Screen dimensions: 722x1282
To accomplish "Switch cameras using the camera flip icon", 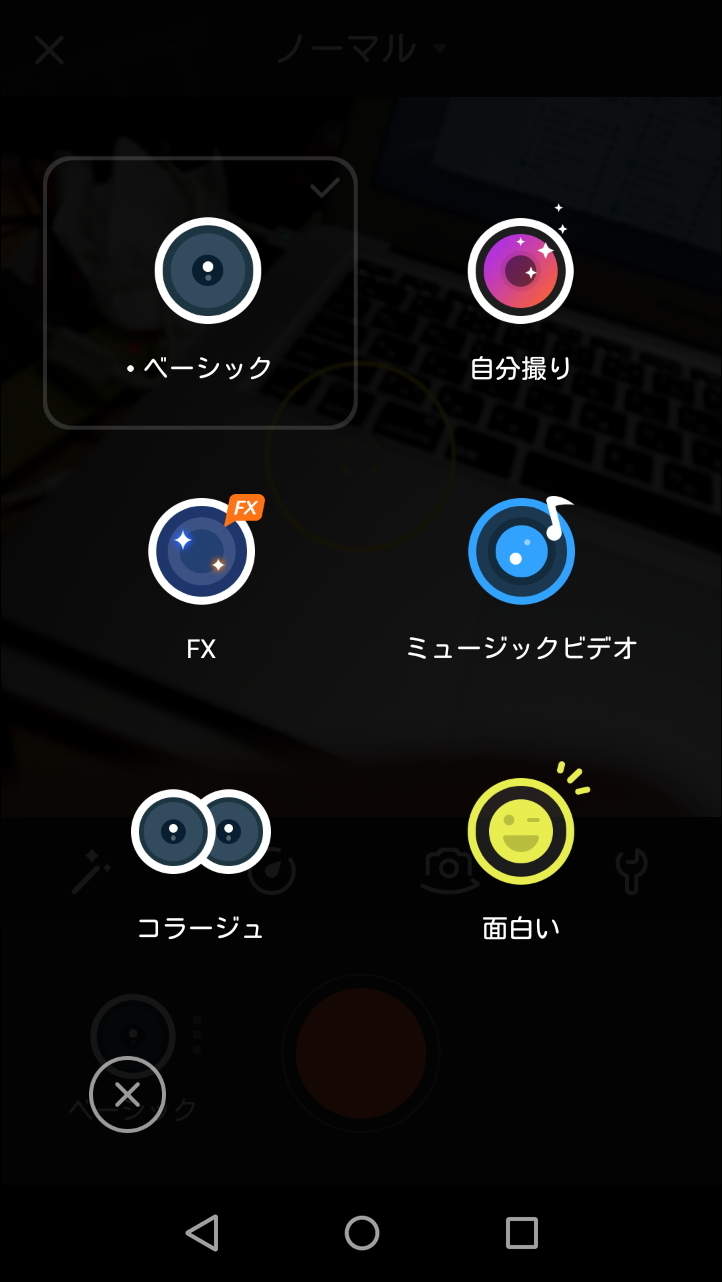I will click(448, 870).
